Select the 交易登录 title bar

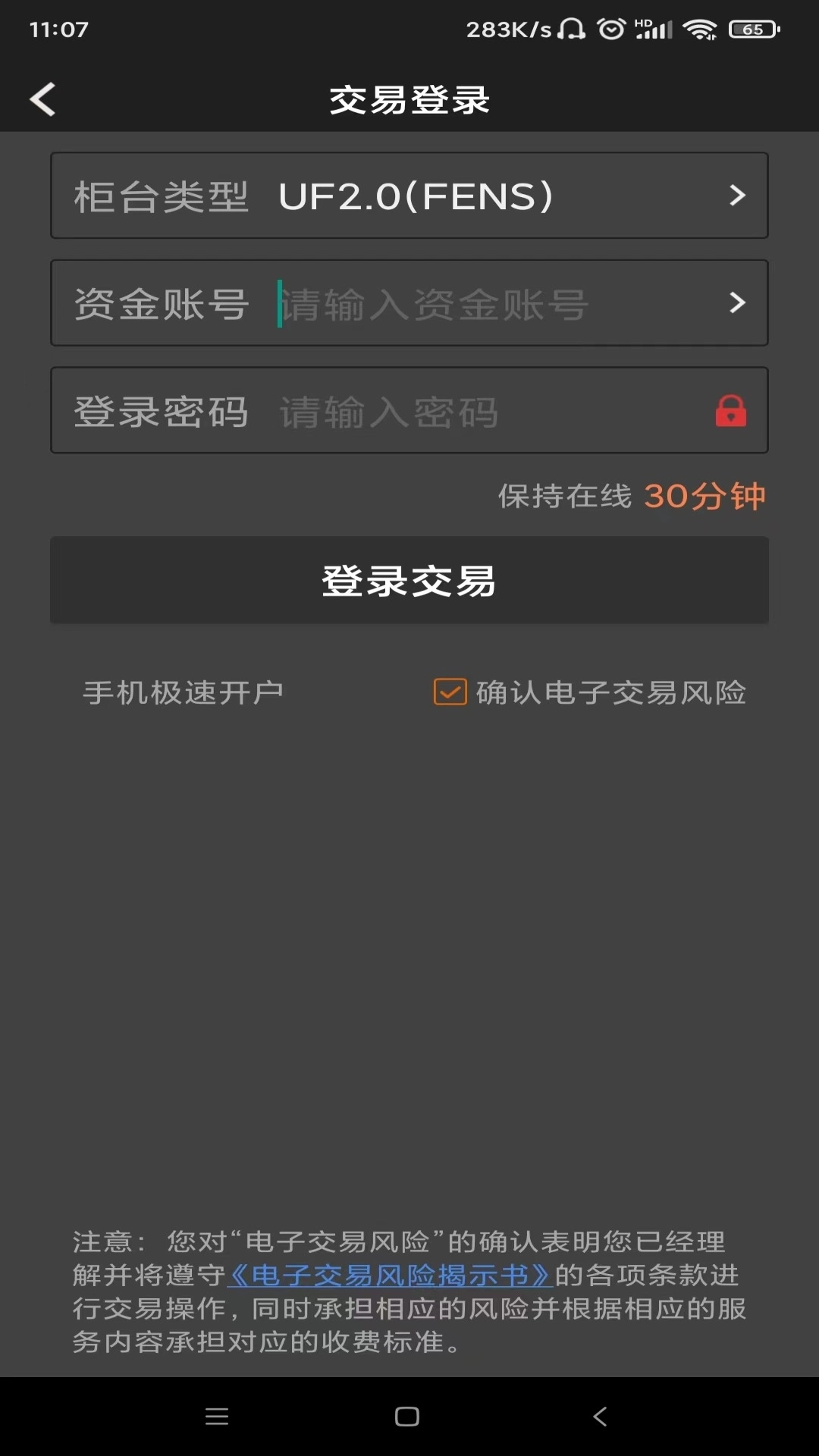pos(409,99)
